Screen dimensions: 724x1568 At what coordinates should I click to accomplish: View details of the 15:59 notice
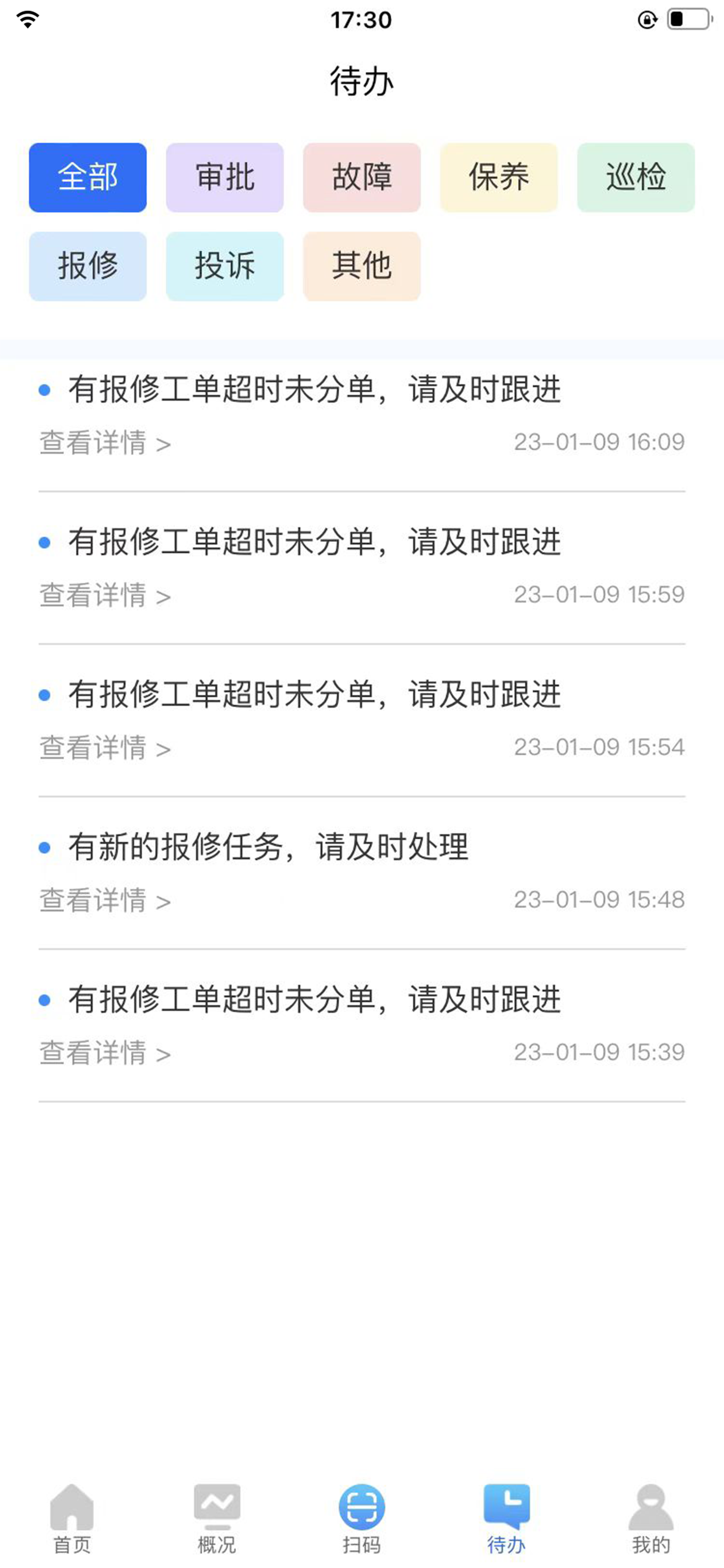click(x=105, y=596)
